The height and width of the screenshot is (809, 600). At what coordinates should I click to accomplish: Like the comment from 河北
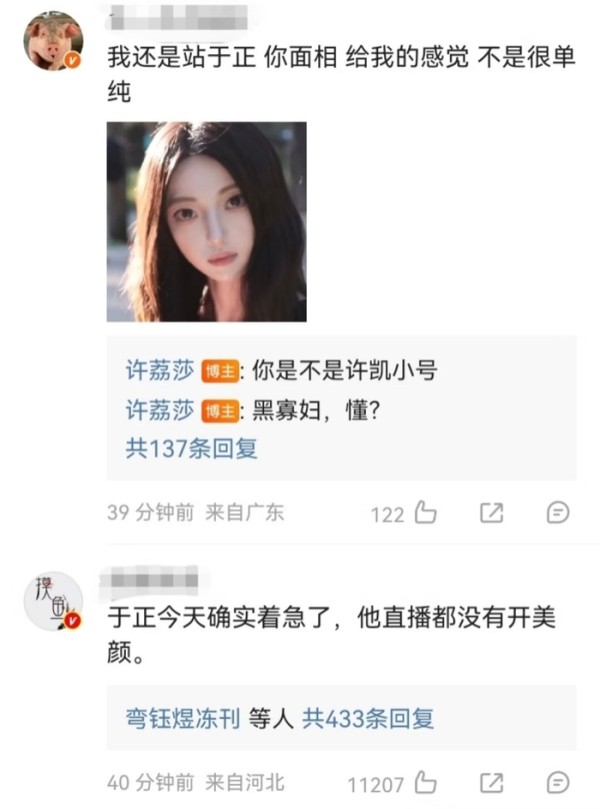pyautogui.click(x=425, y=782)
